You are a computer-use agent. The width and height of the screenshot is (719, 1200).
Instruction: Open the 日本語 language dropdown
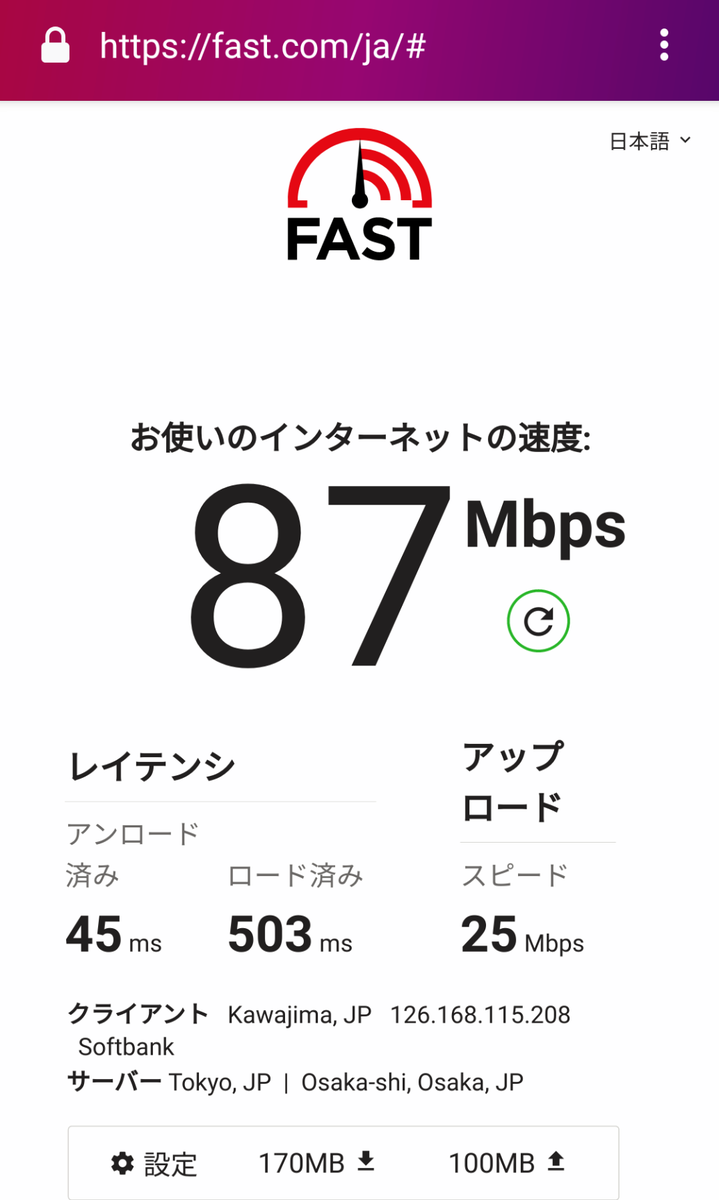(650, 141)
